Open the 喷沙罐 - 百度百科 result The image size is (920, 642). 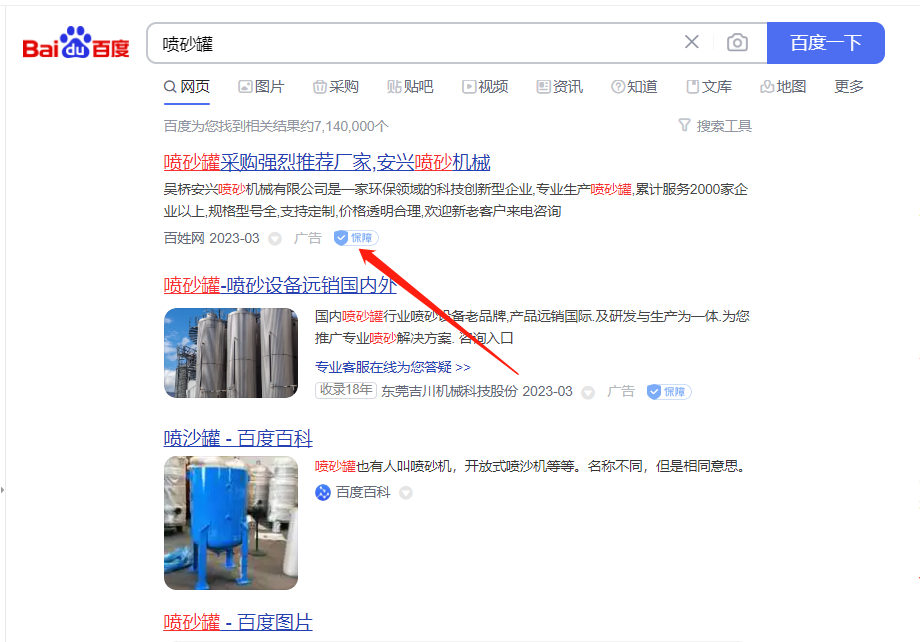(238, 438)
